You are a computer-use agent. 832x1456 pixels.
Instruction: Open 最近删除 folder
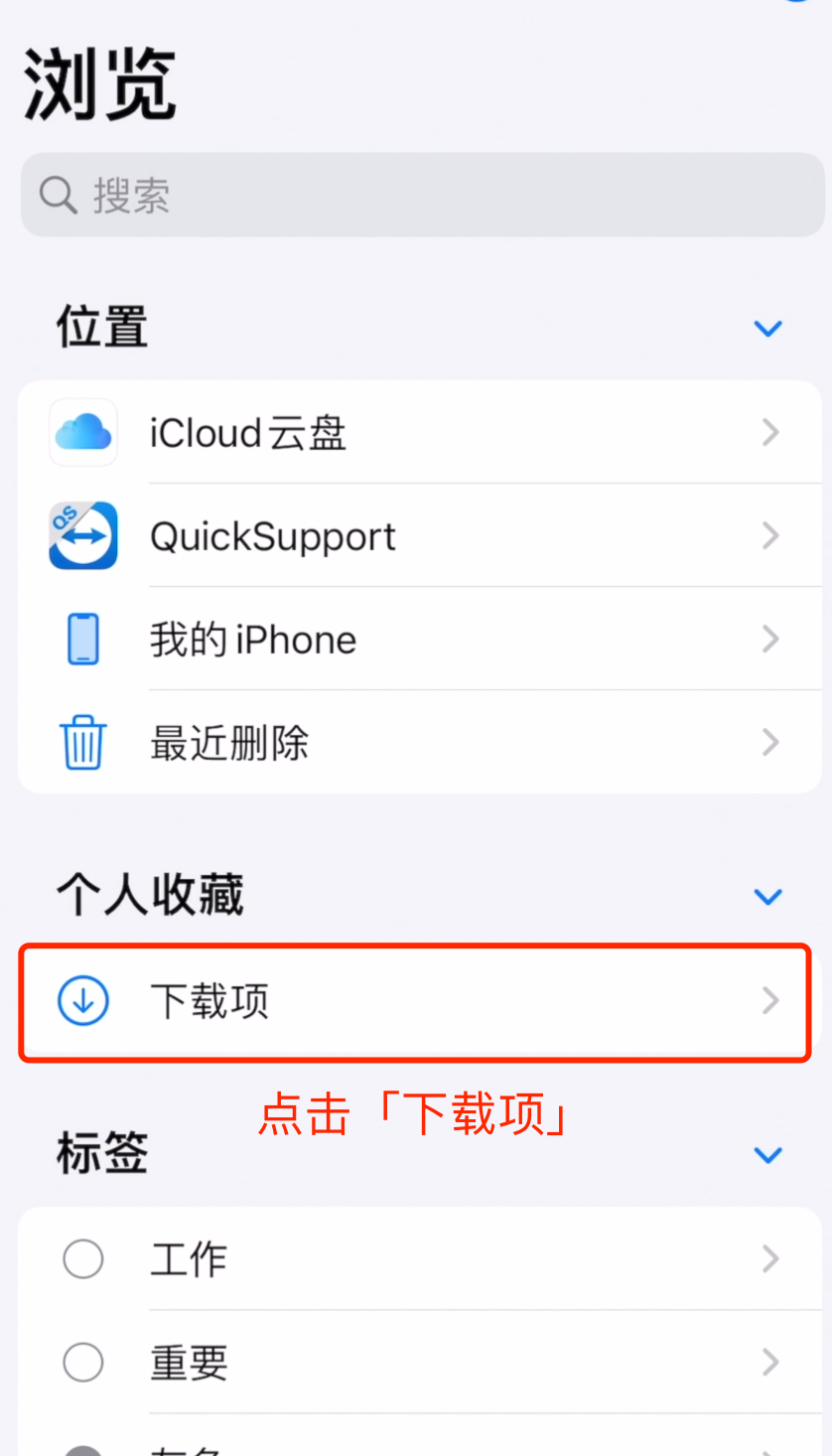pyautogui.click(x=419, y=743)
